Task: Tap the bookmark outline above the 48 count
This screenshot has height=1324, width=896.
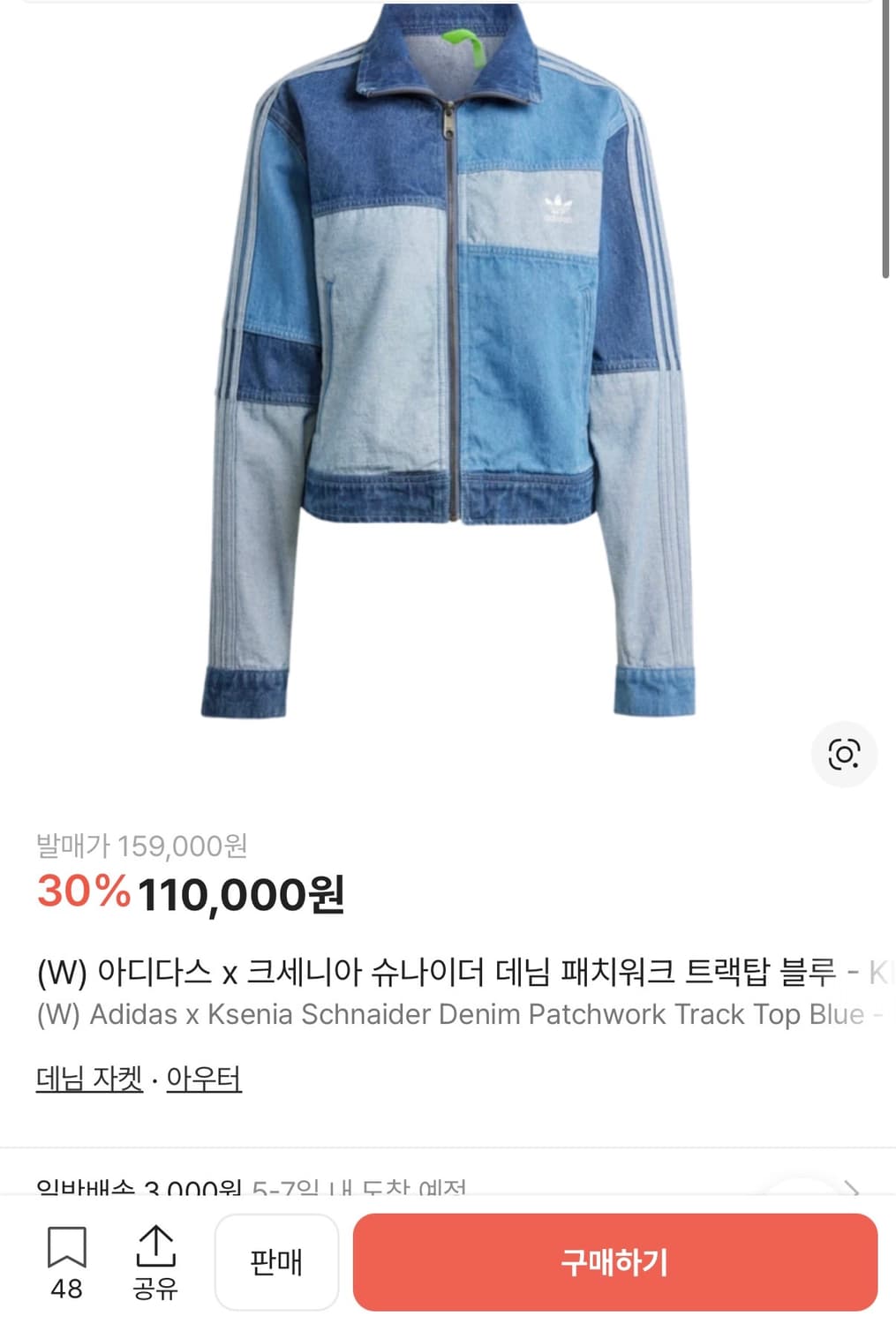Action: pos(66,1246)
